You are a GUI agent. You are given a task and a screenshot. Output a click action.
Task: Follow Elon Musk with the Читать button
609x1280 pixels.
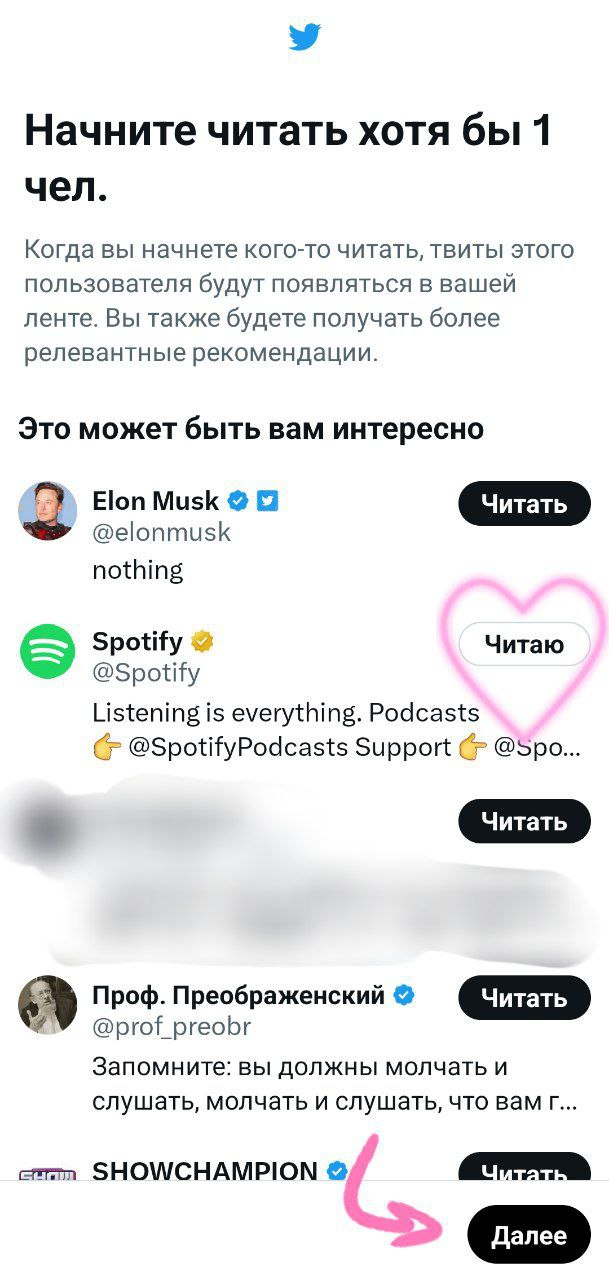(524, 504)
